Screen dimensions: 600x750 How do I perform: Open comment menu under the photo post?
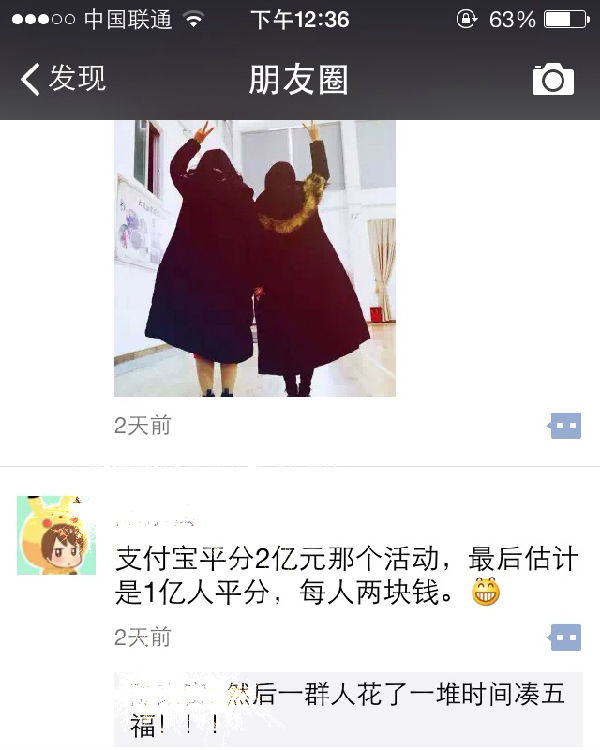(x=565, y=426)
